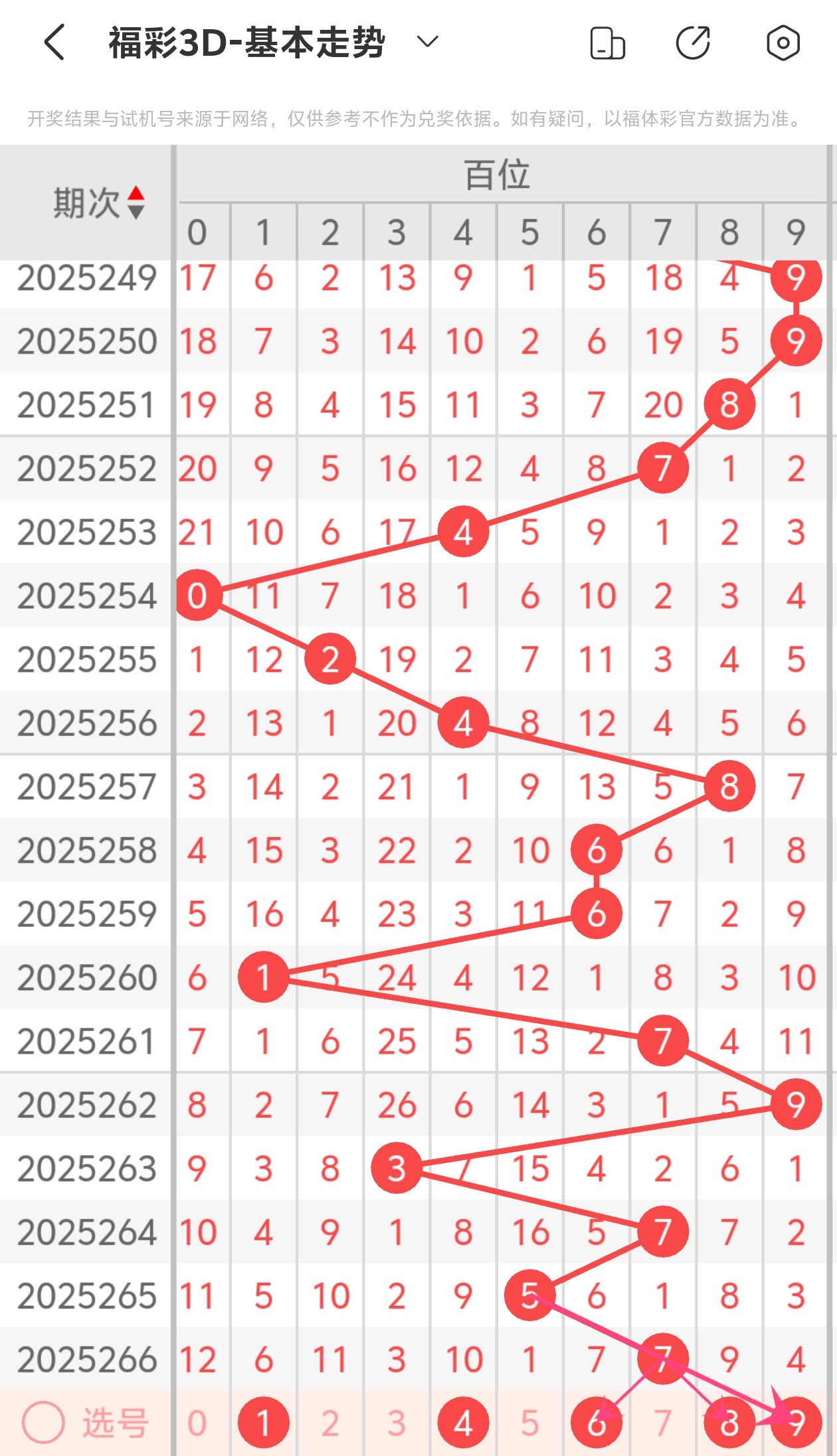Tap the 选号 circle checkbox
Screen dimensions: 837x1456
[43, 1423]
